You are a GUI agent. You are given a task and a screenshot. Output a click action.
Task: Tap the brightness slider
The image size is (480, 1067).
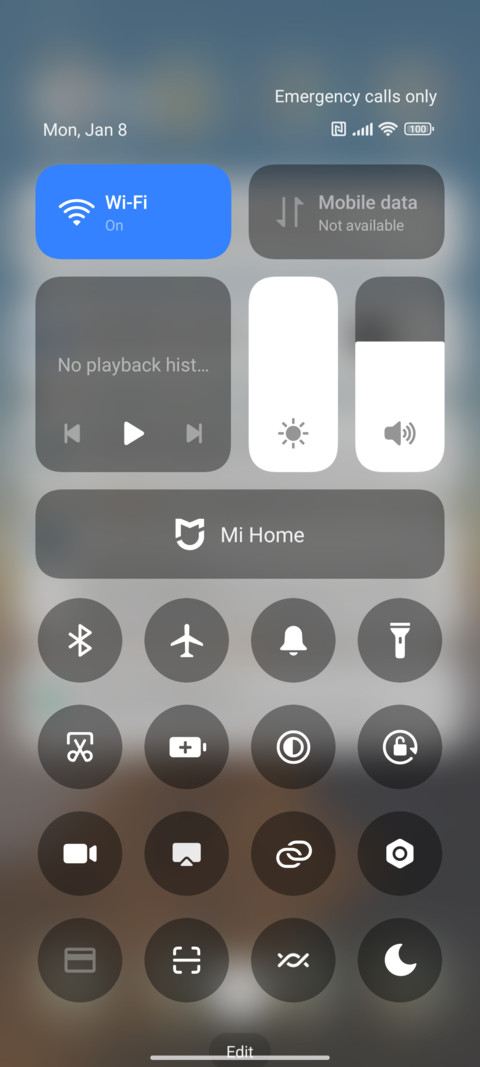click(x=293, y=374)
